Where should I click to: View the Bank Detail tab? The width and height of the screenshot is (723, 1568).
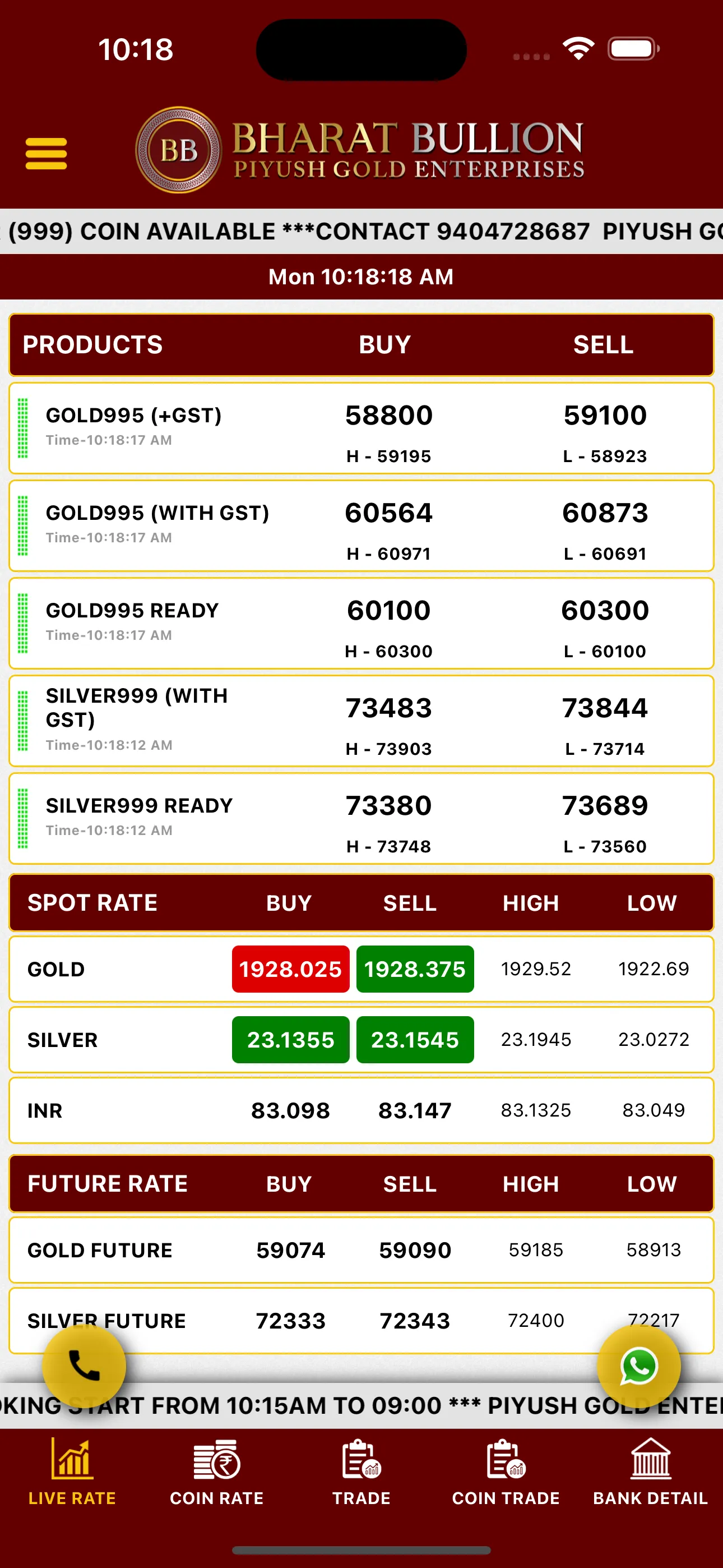(x=651, y=1471)
